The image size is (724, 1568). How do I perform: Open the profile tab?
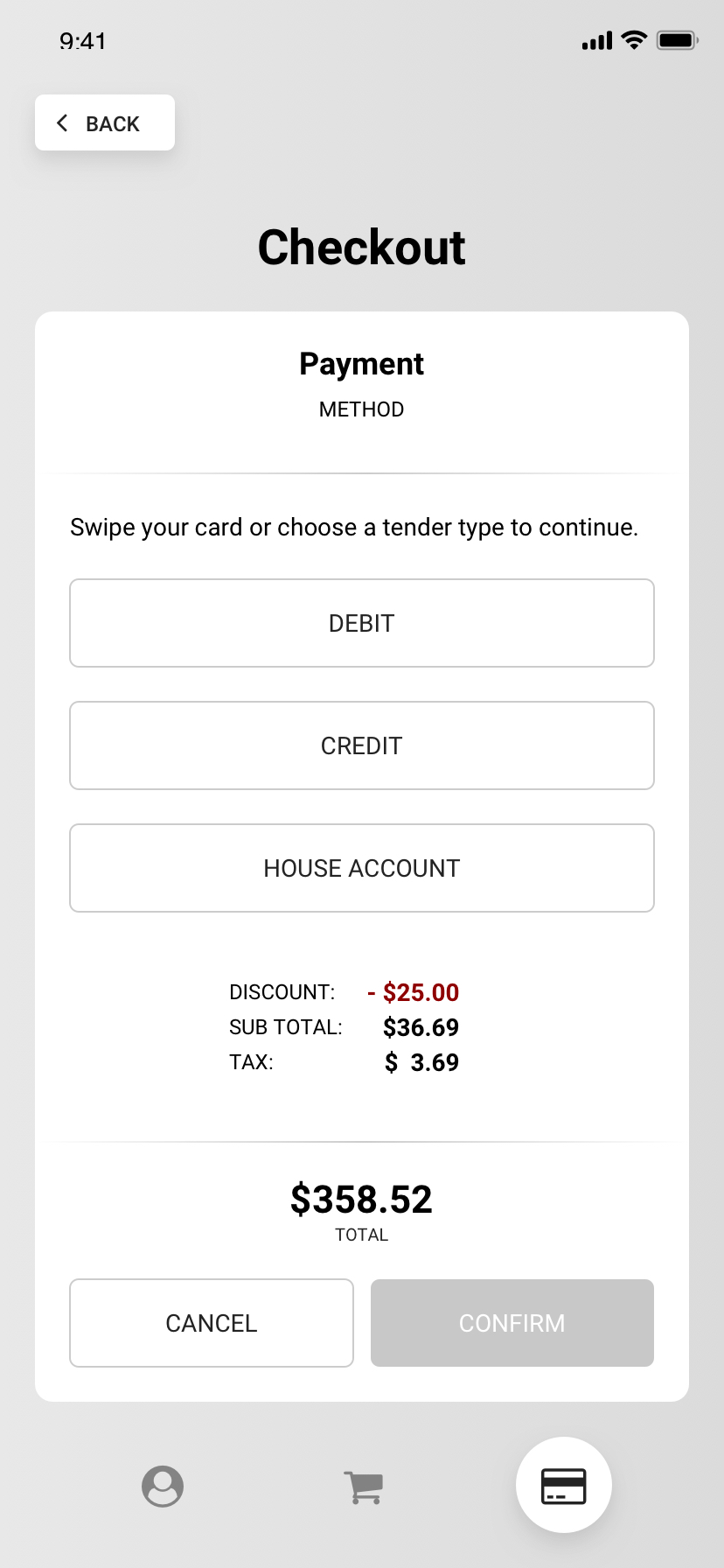pos(163,1486)
